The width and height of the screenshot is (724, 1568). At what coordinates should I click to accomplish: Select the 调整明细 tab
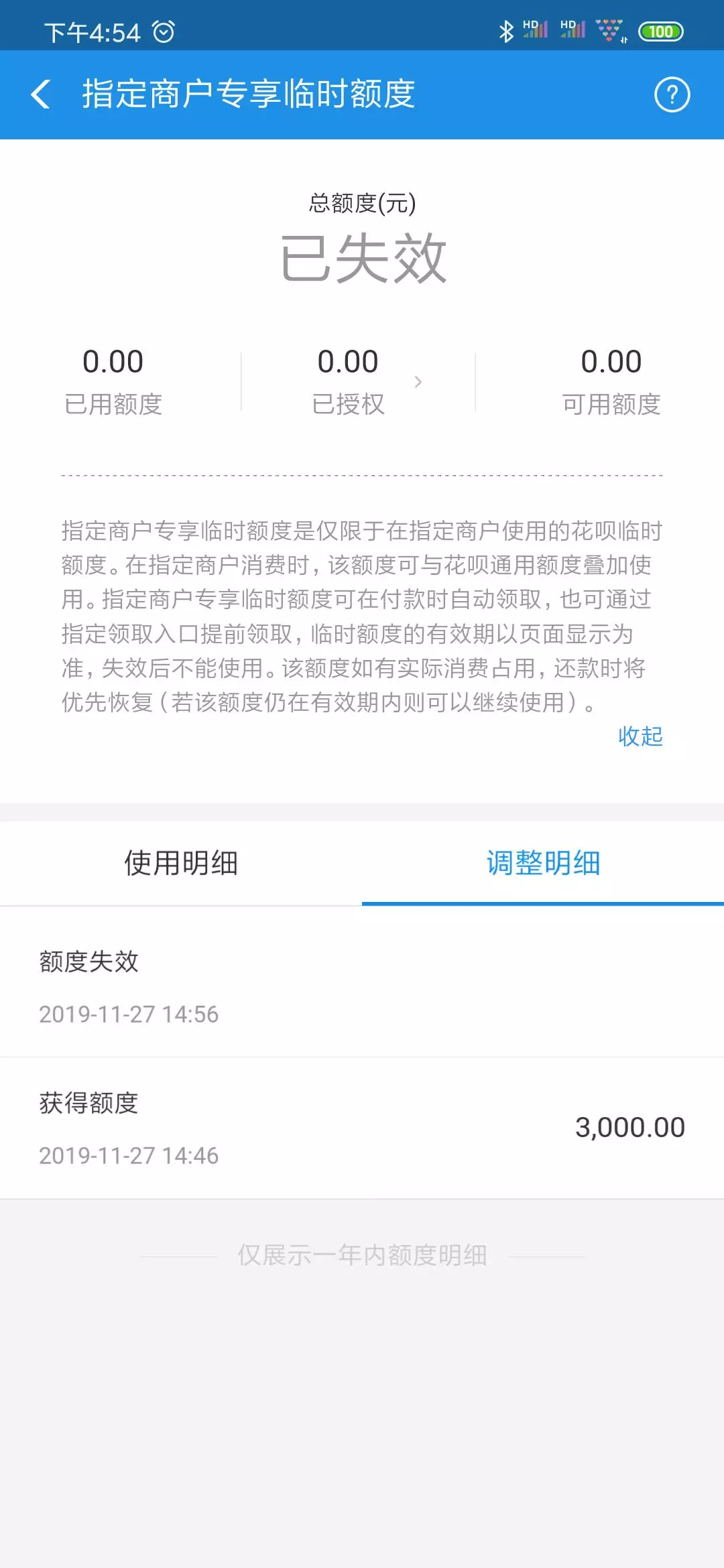pyautogui.click(x=543, y=863)
